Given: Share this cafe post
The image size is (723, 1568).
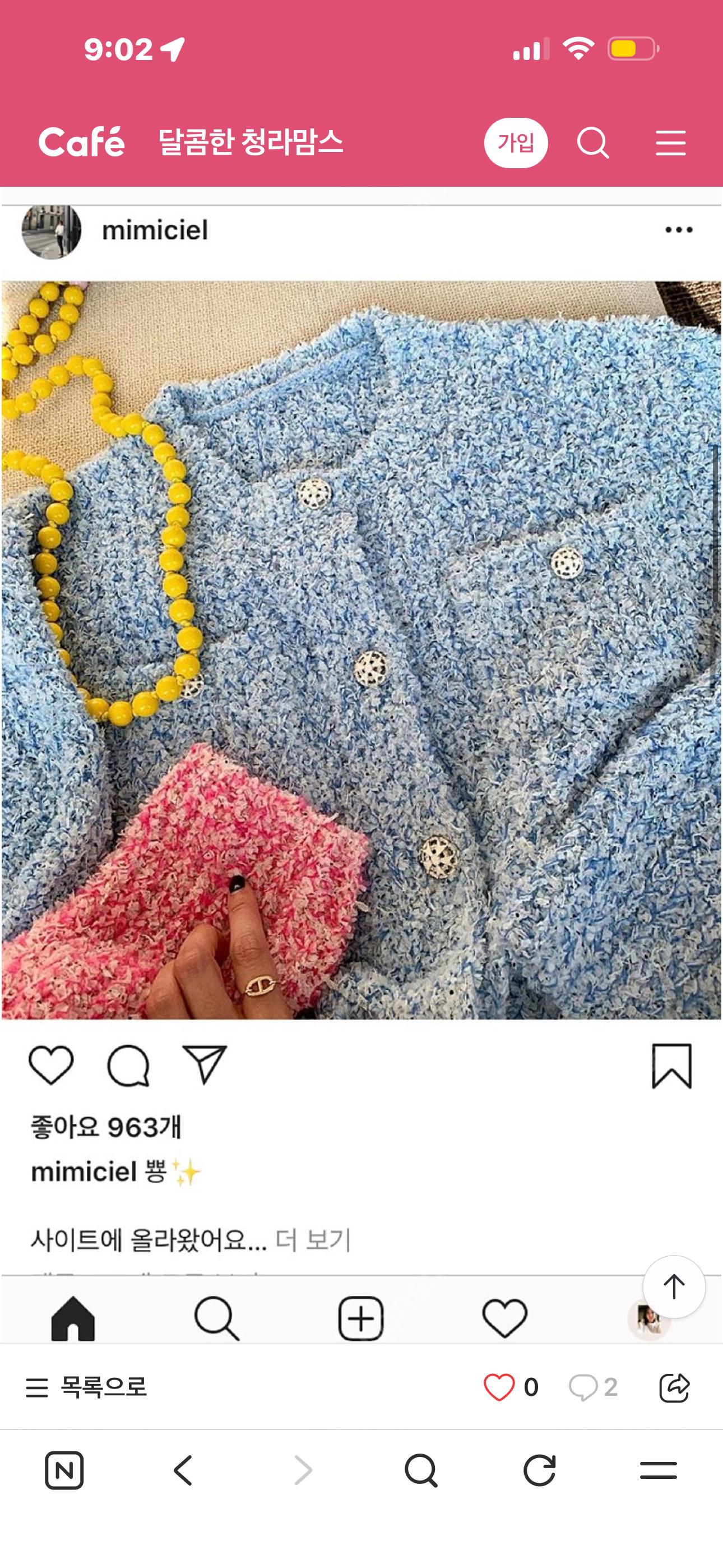Looking at the screenshot, I should (674, 1387).
